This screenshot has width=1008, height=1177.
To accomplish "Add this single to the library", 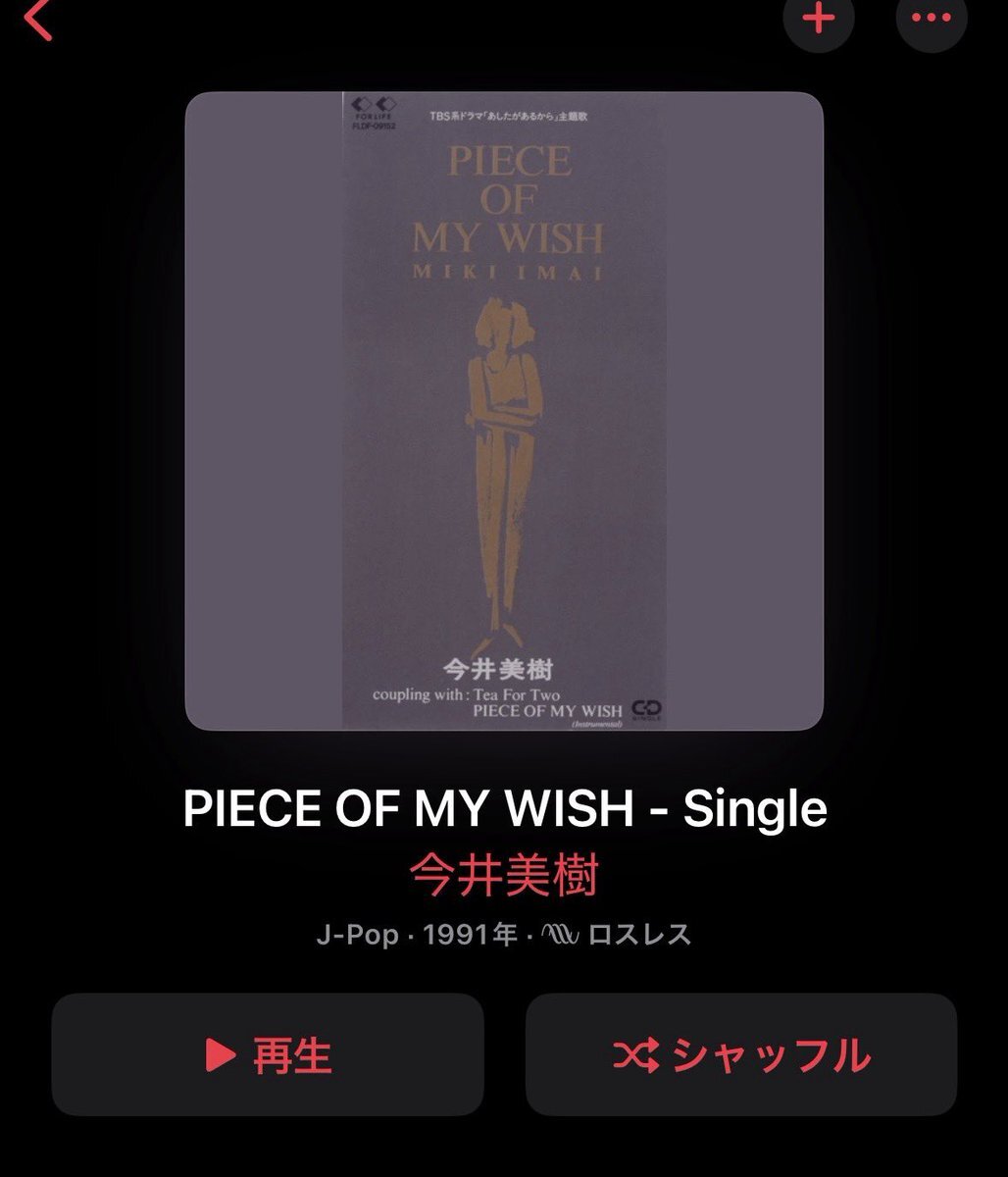I will click(819, 20).
